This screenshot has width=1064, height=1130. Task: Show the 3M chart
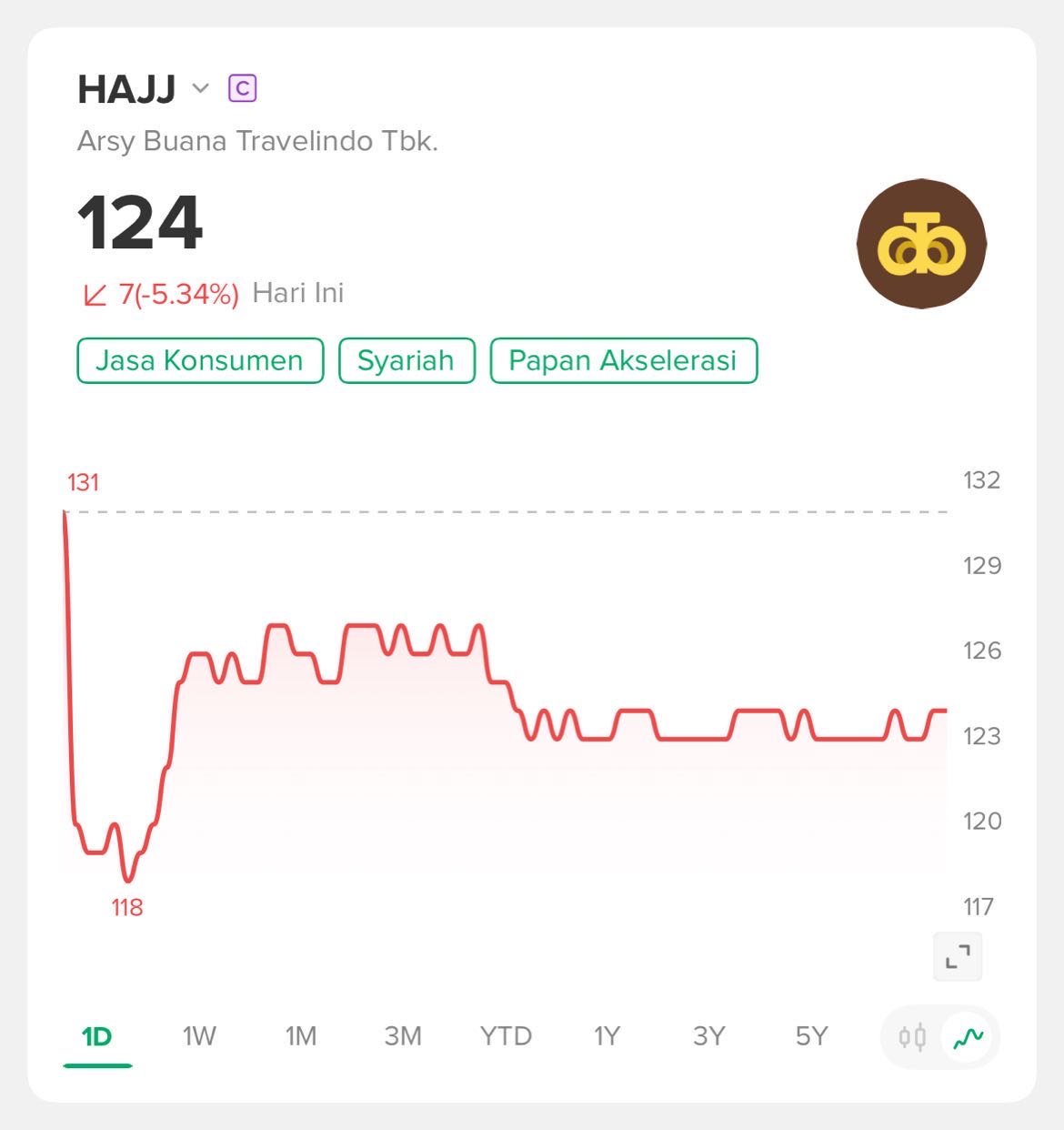[x=403, y=1036]
